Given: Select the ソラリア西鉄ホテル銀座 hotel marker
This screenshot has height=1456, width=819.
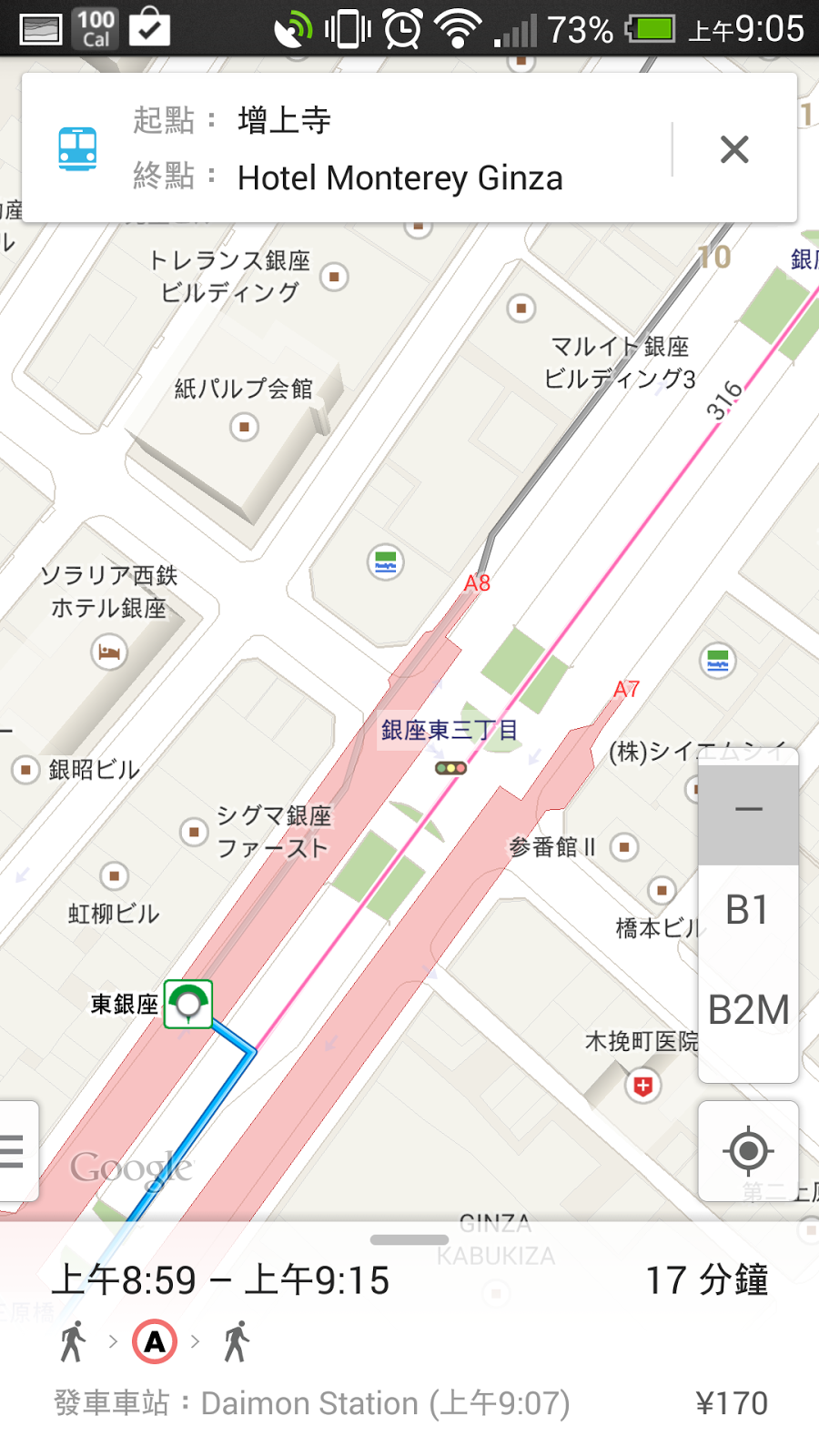Looking at the screenshot, I should pos(109,652).
